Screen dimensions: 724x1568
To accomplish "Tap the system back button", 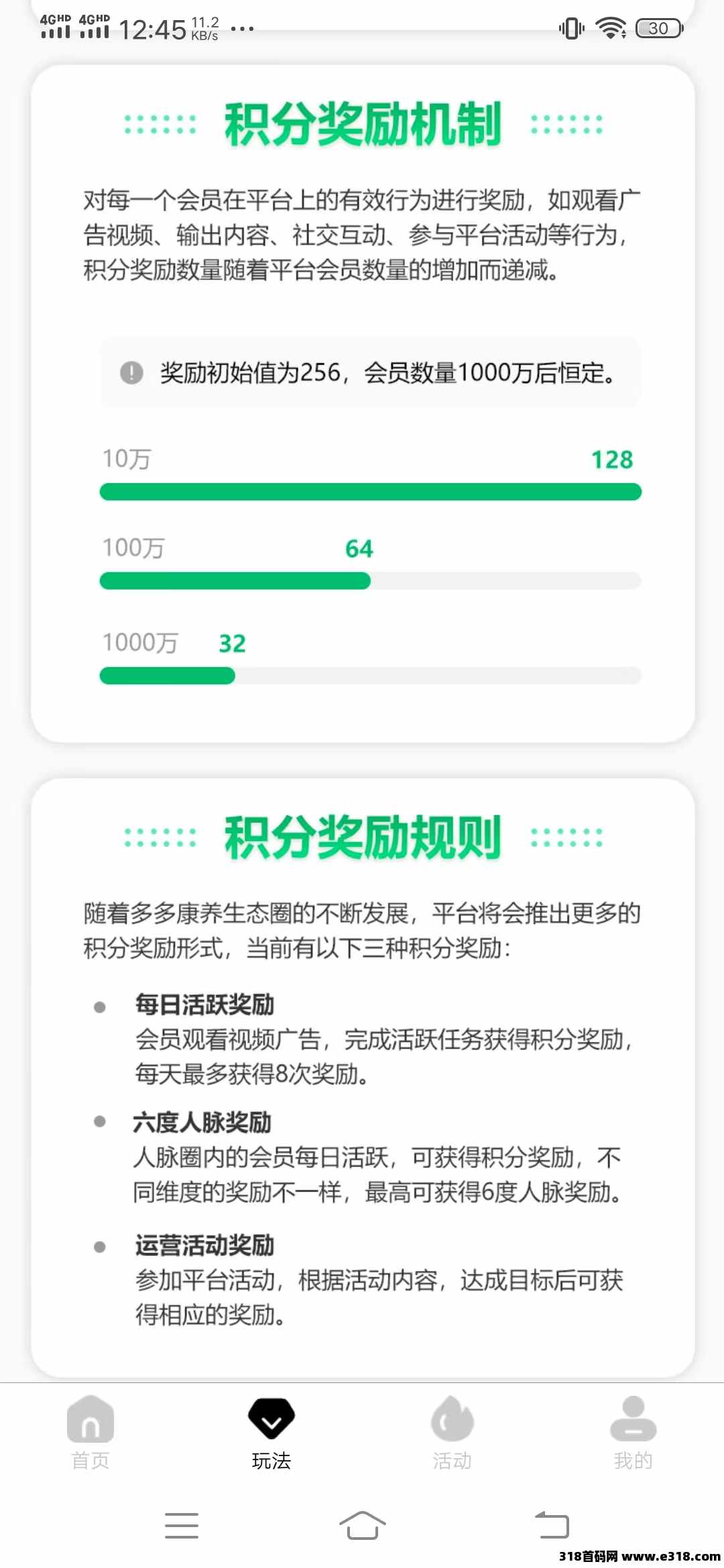I will coord(552,1526).
